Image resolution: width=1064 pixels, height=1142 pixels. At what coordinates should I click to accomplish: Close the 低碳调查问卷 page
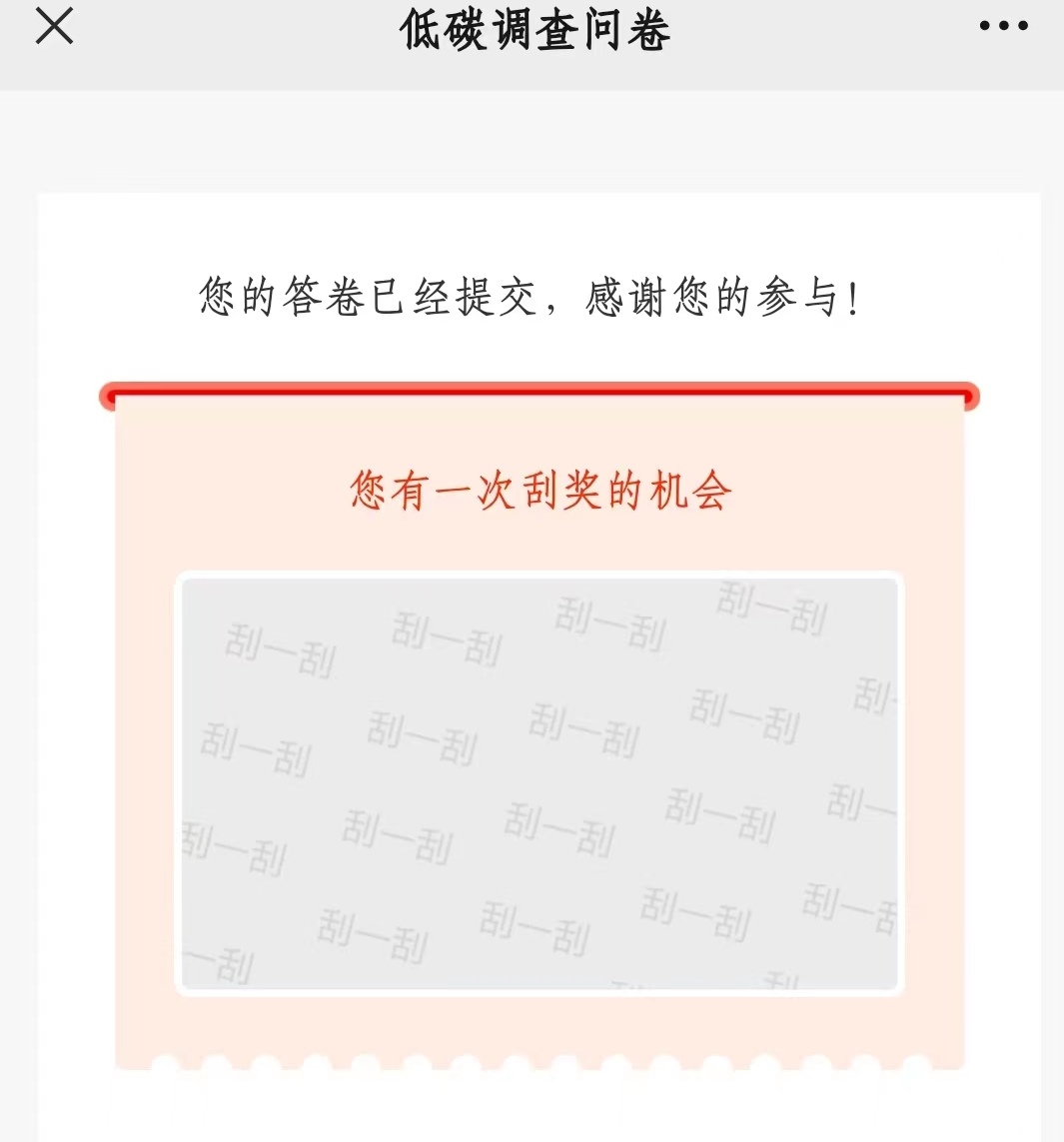[54, 27]
